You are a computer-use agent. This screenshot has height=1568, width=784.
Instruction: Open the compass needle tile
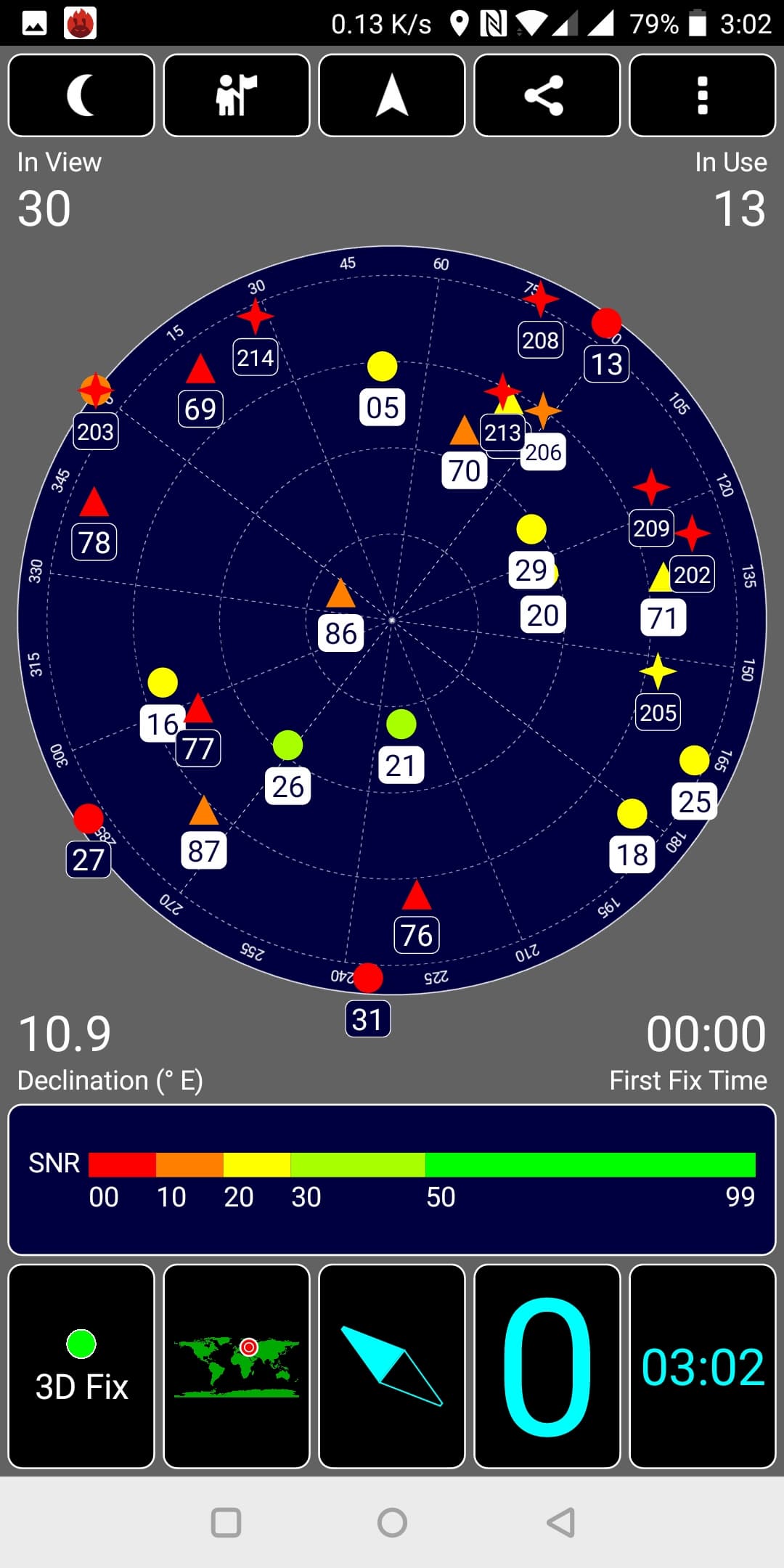point(392,1366)
